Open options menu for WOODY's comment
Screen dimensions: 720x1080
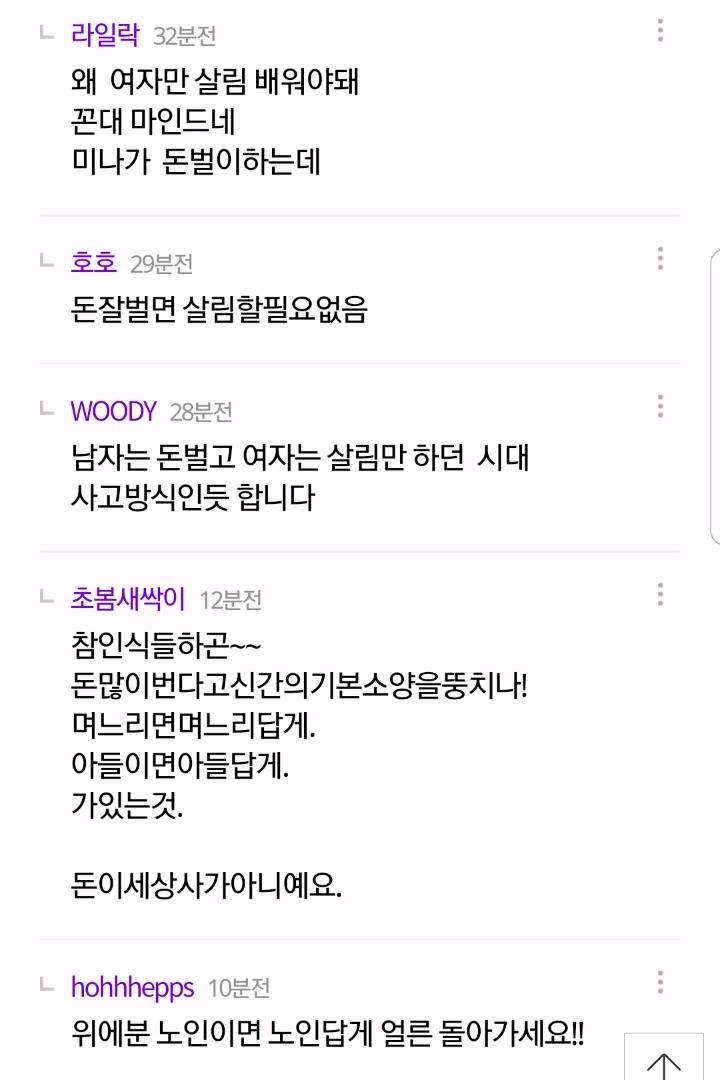(659, 404)
